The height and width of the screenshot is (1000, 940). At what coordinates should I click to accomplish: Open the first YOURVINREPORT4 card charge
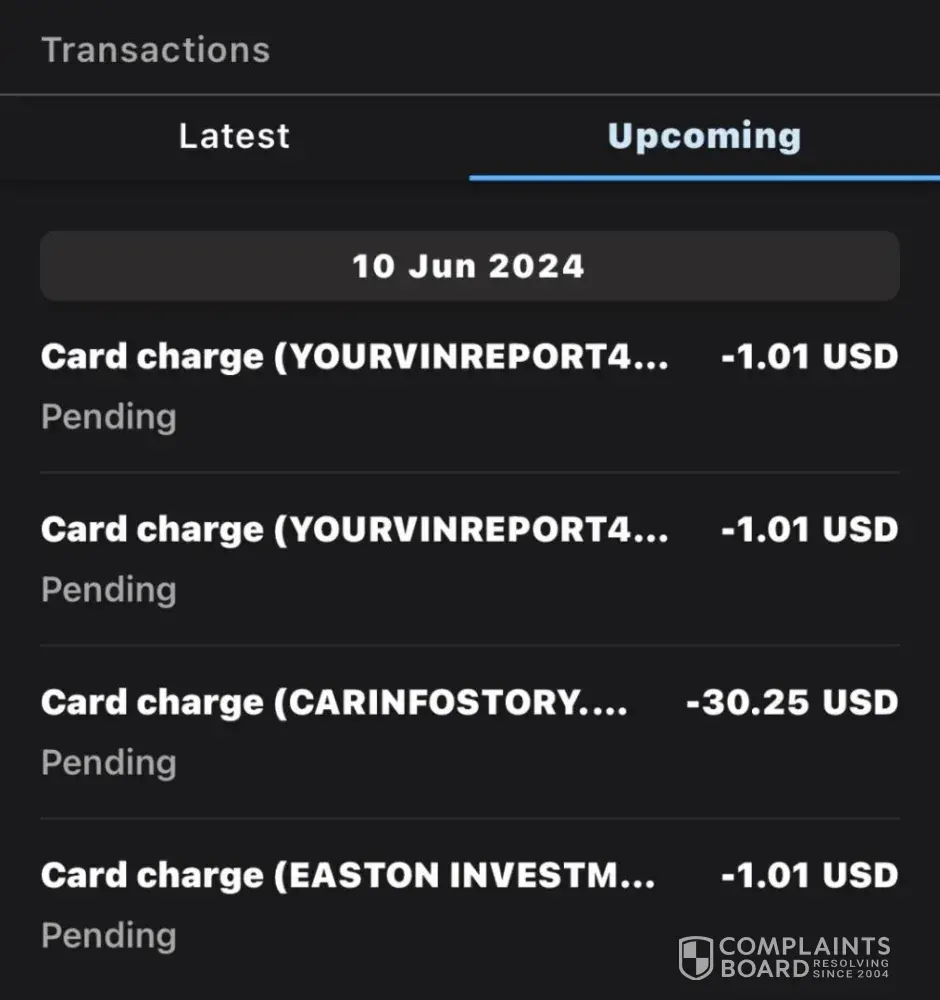[468, 385]
